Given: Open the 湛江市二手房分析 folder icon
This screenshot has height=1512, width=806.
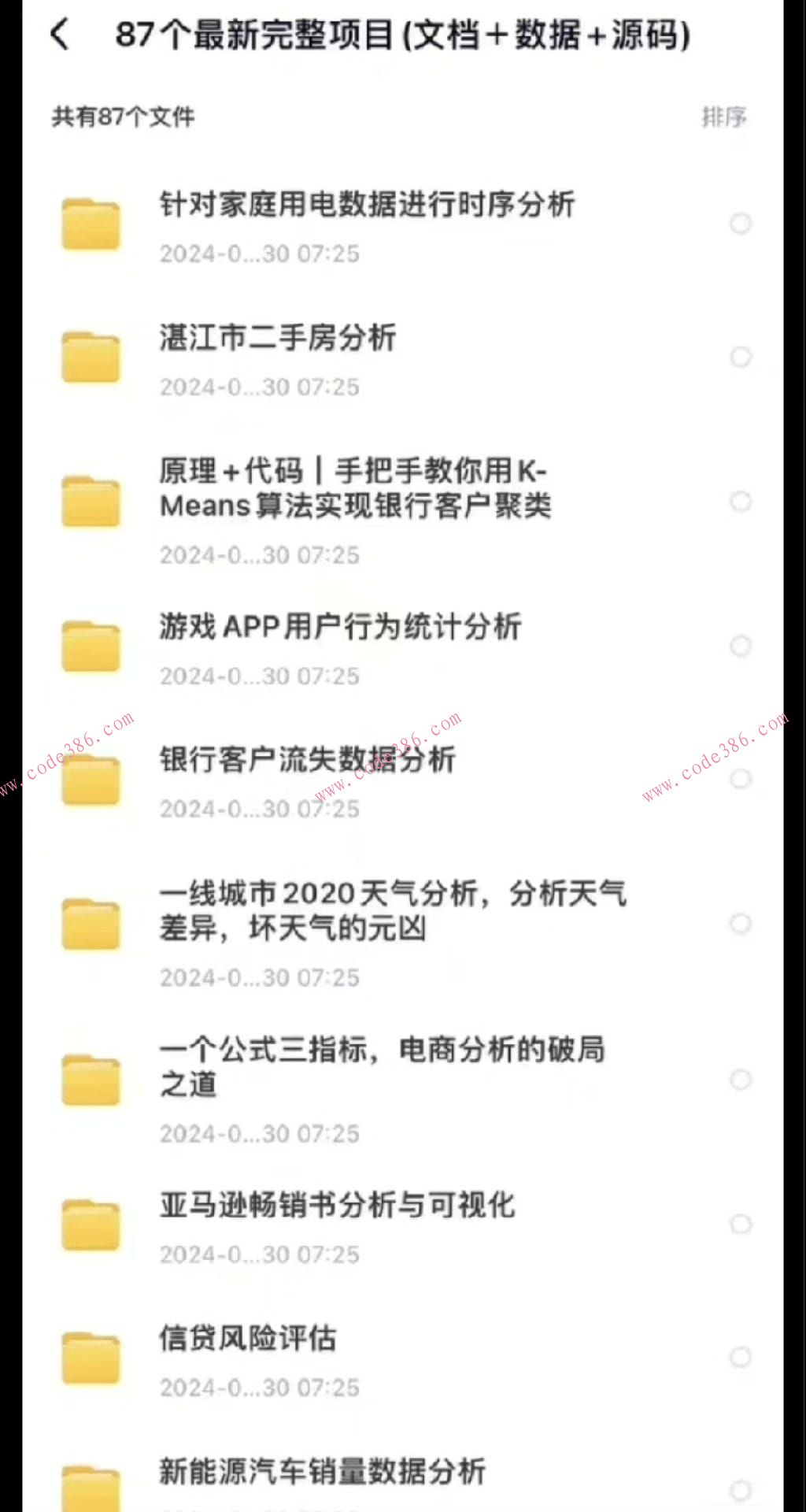Looking at the screenshot, I should 90,356.
